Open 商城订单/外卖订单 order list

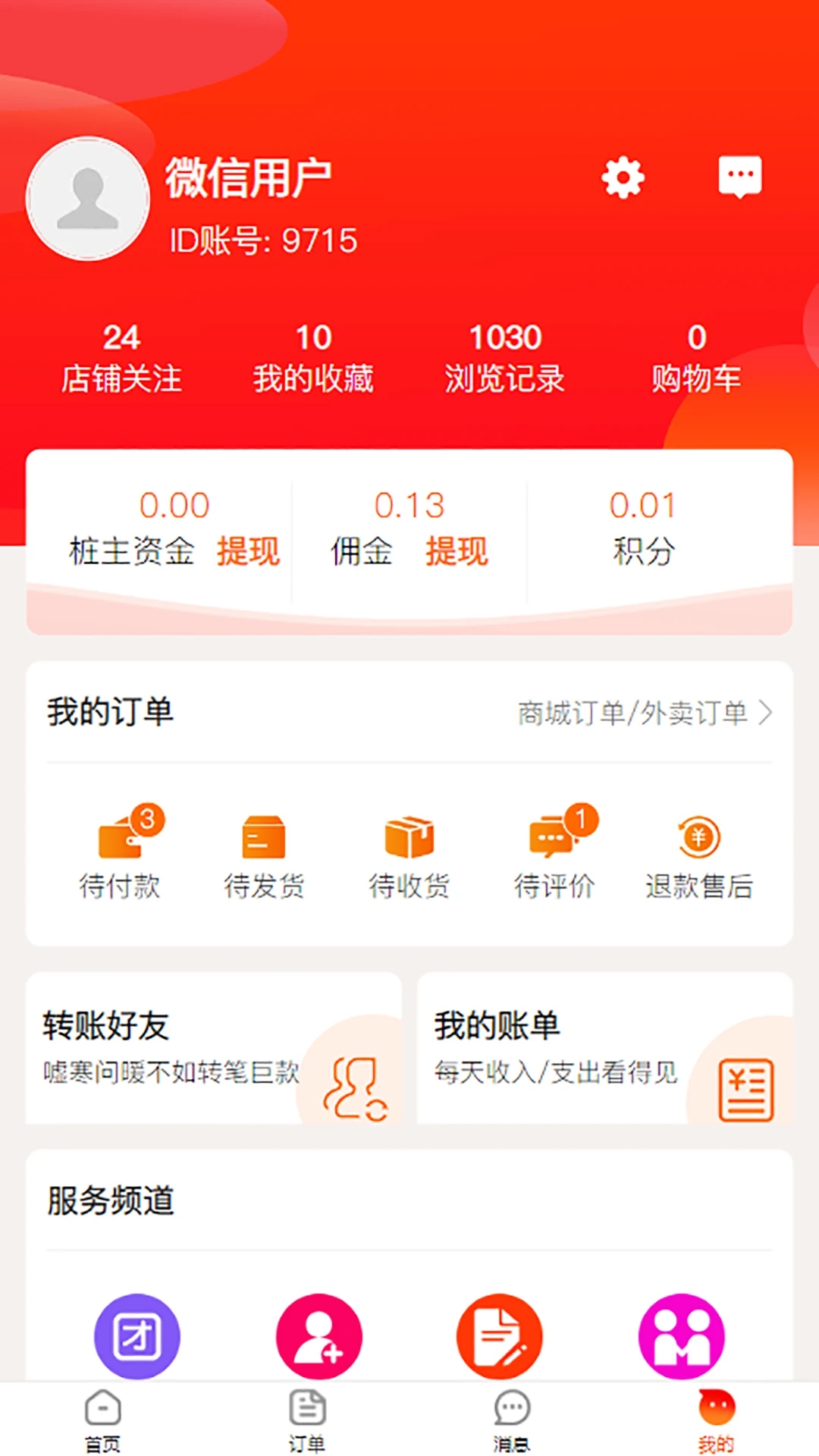(x=645, y=713)
